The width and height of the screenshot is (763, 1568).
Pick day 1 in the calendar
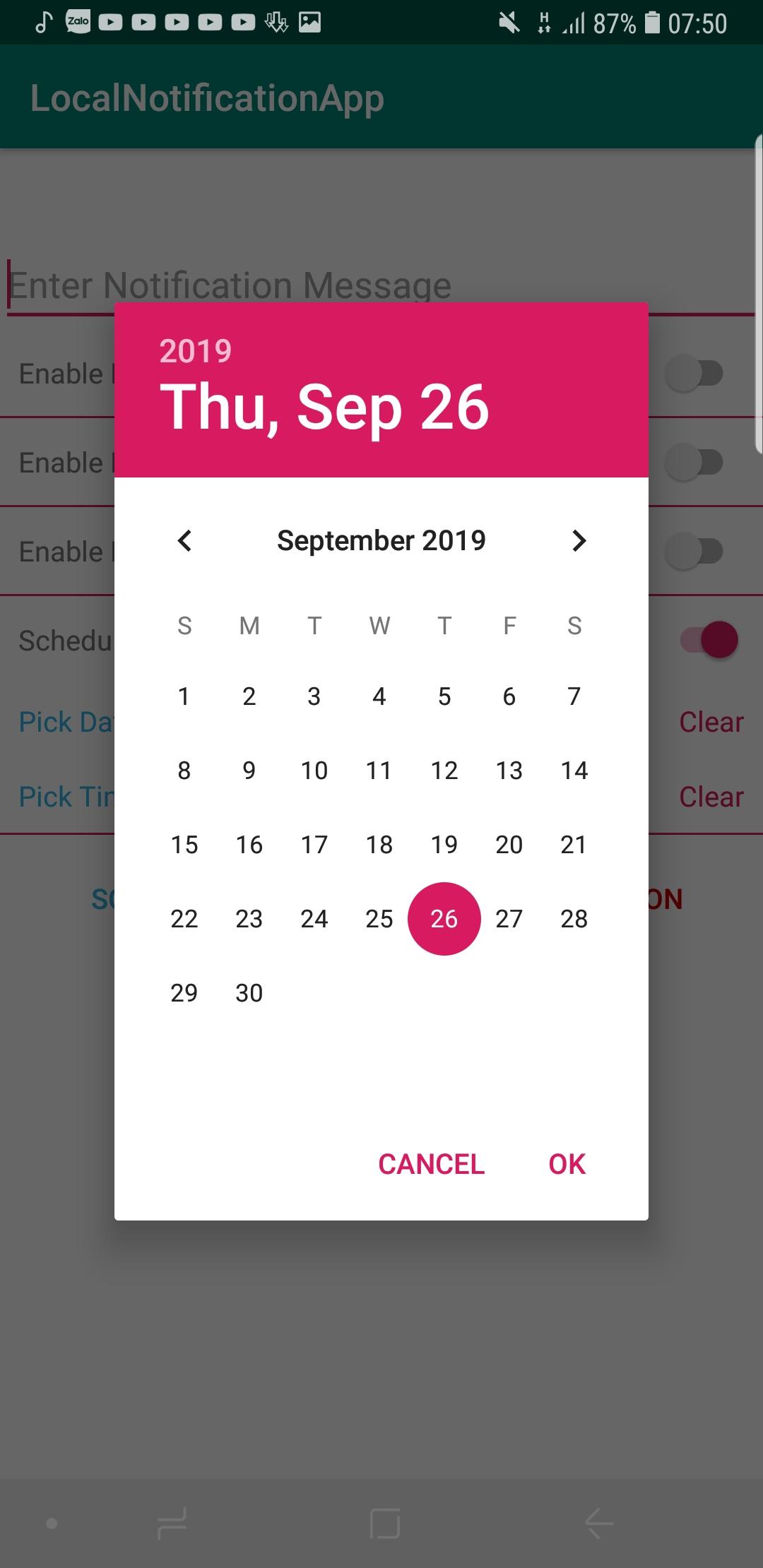click(184, 696)
